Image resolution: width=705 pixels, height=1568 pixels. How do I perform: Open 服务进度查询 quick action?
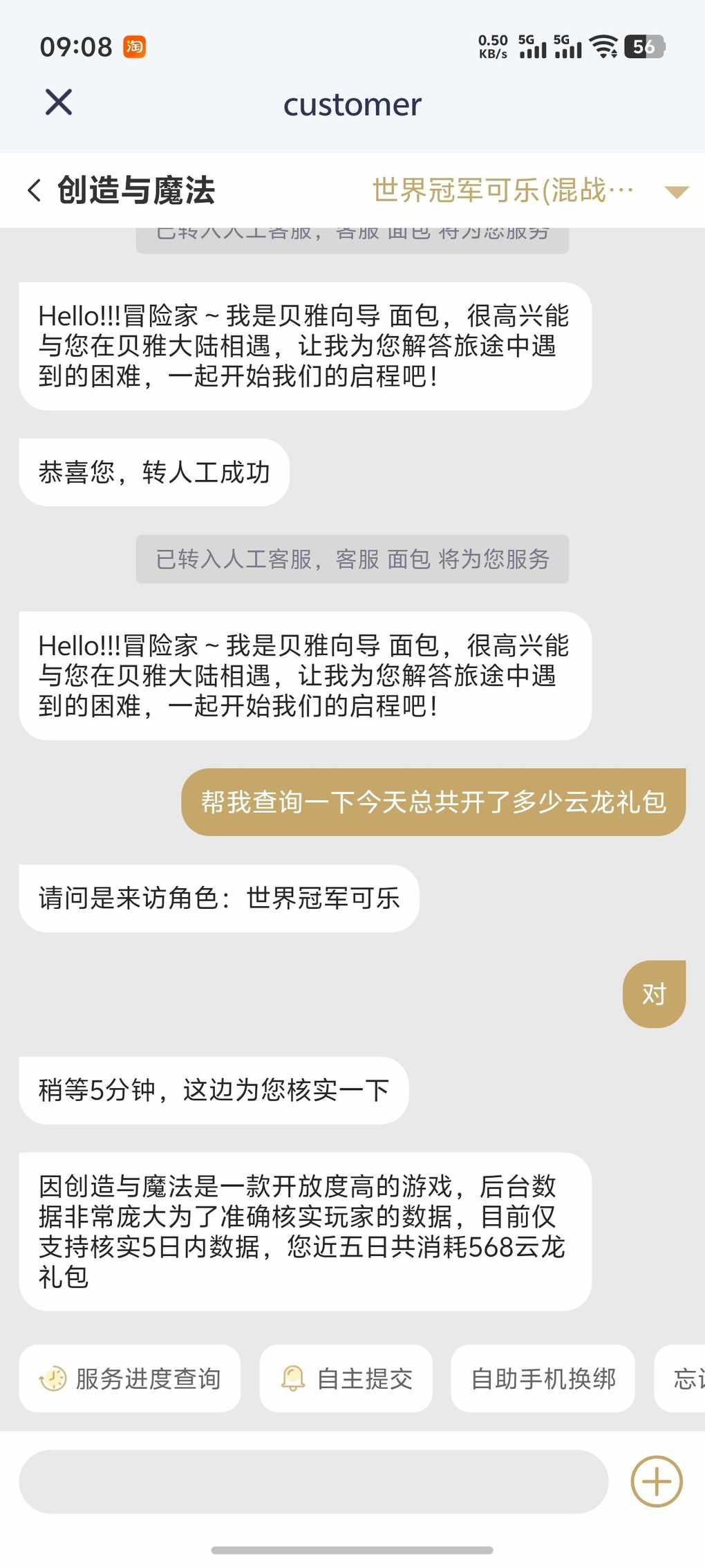pyautogui.click(x=130, y=1378)
